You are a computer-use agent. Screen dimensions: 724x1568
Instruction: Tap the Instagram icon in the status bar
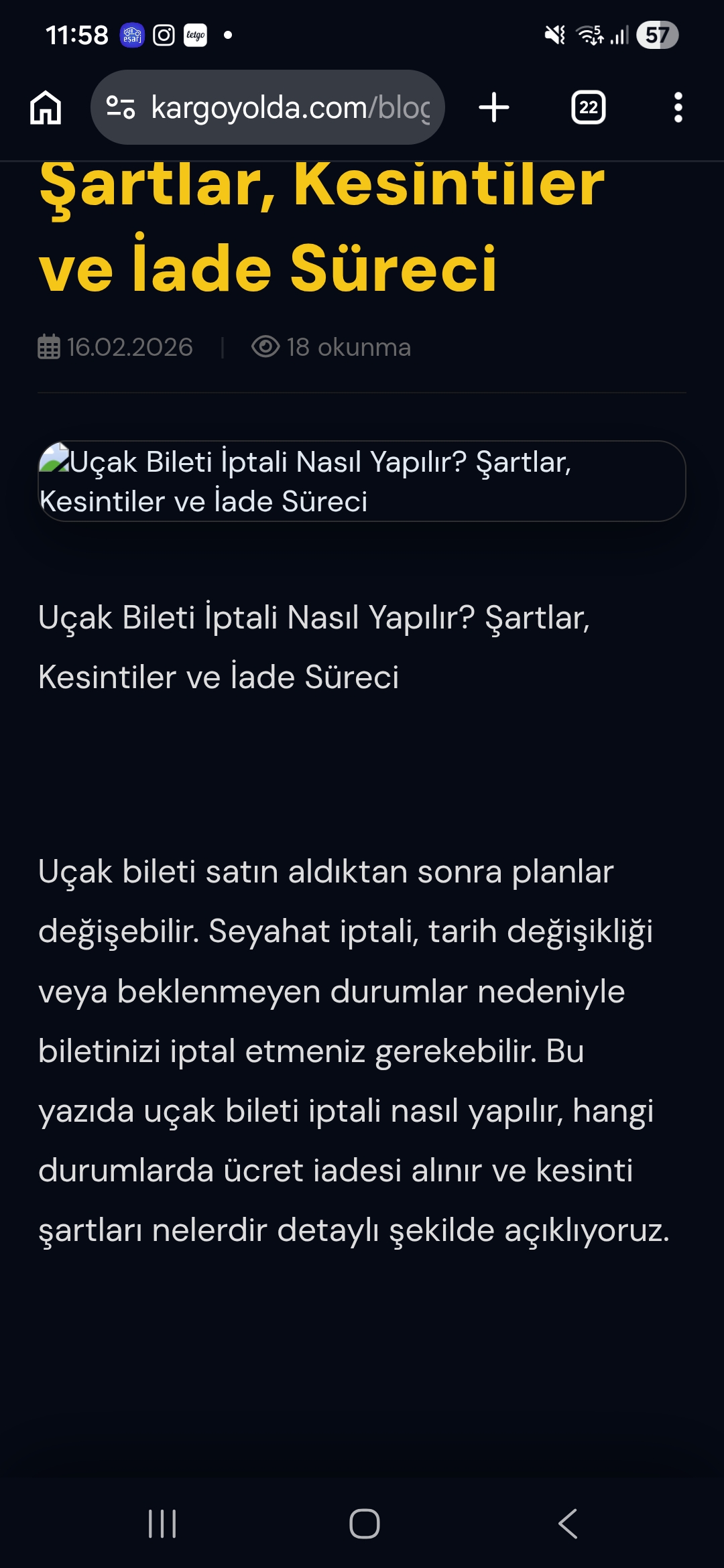pos(162,35)
